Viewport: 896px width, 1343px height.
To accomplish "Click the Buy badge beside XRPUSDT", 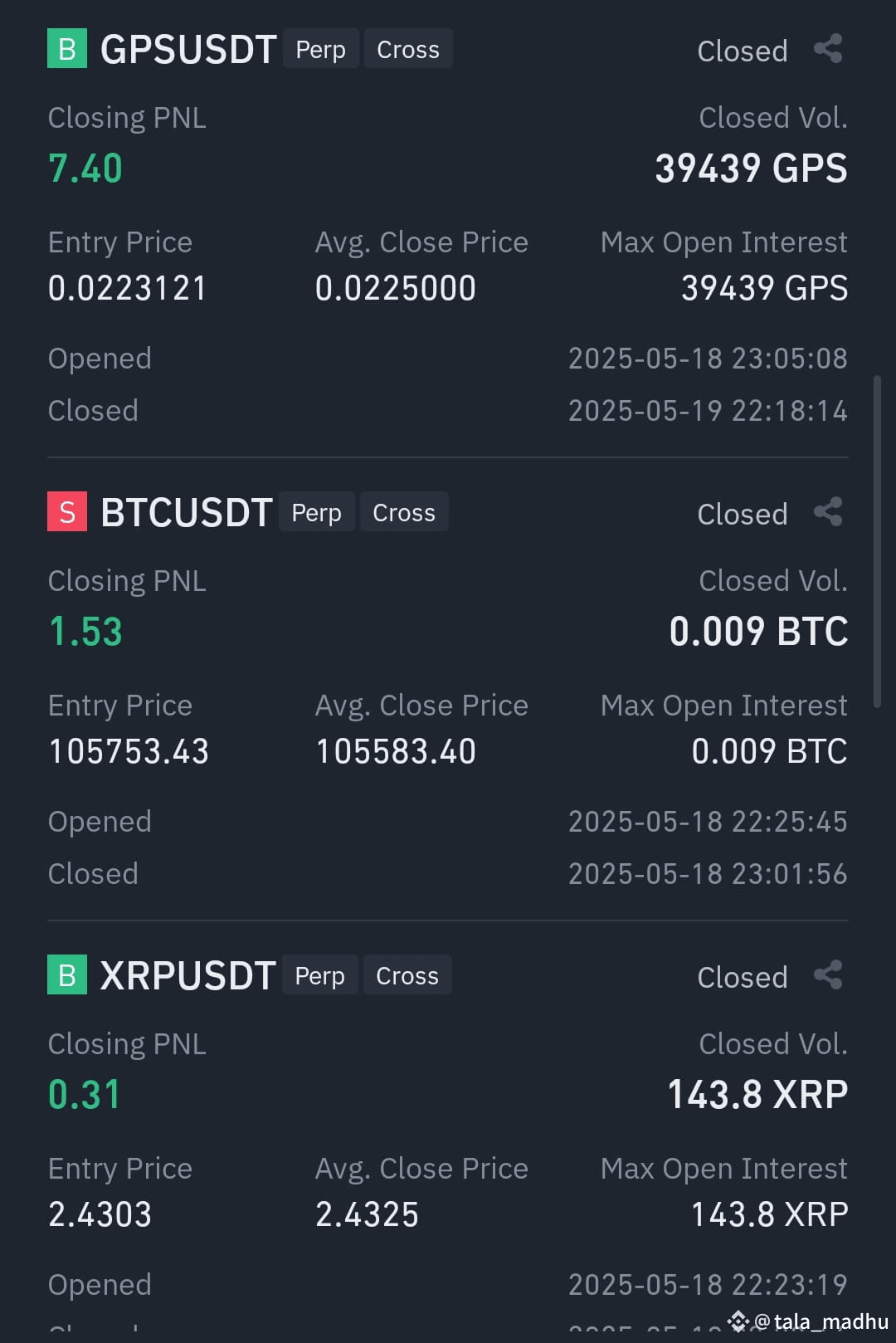I will click(66, 975).
